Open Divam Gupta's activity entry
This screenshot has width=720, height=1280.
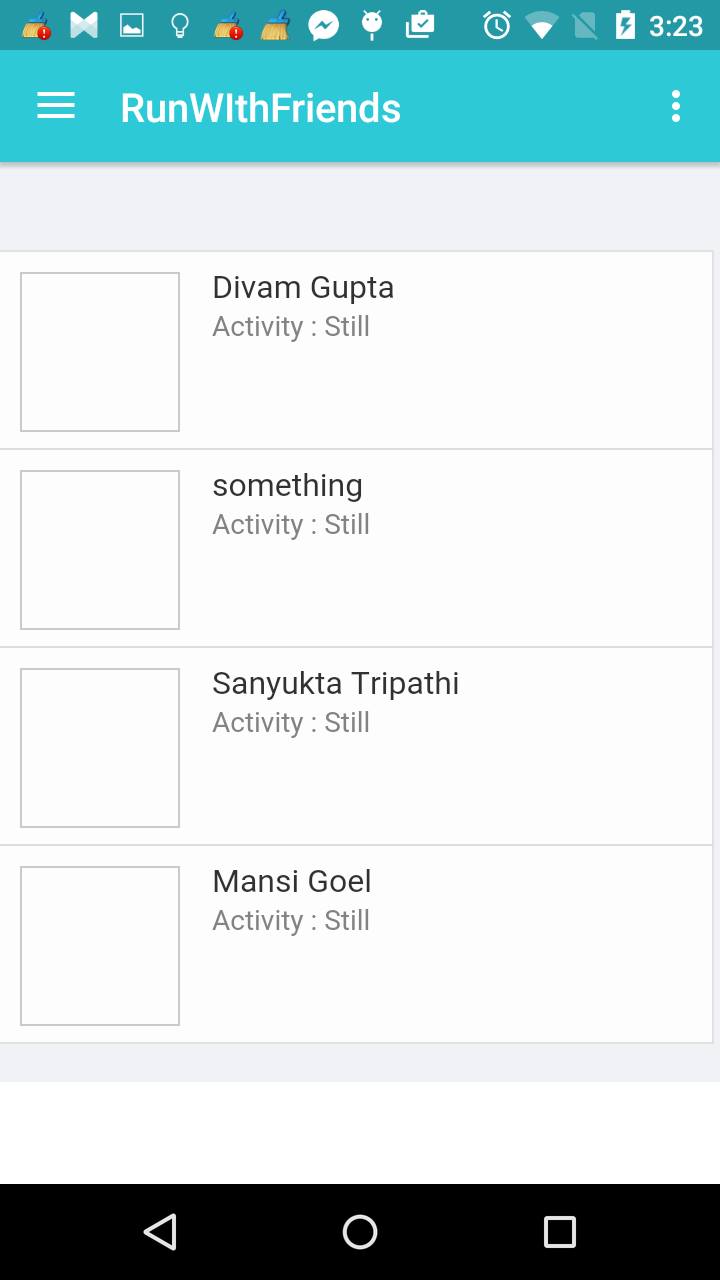(x=355, y=350)
